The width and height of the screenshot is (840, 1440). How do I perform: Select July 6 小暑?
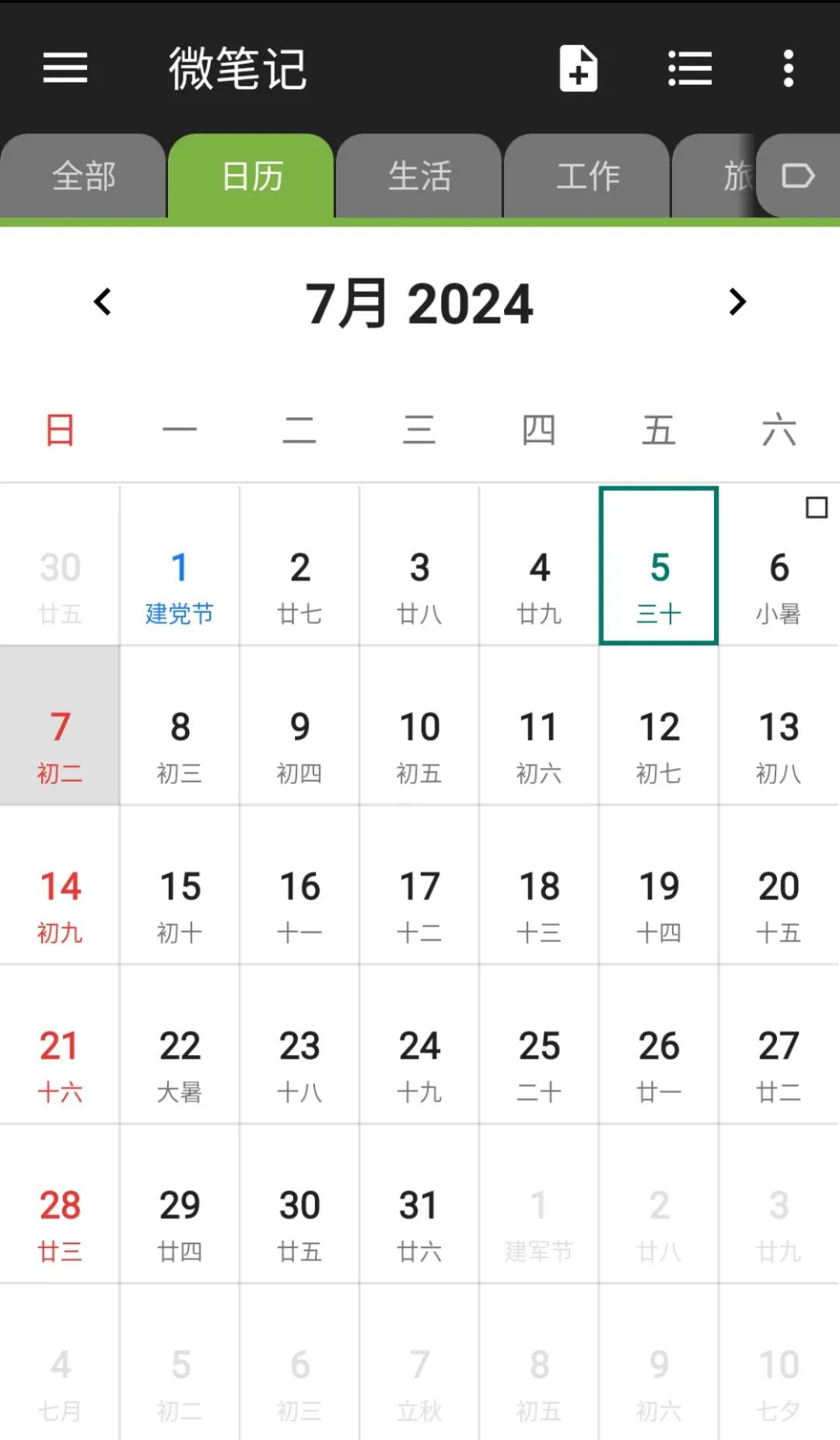pos(779,566)
